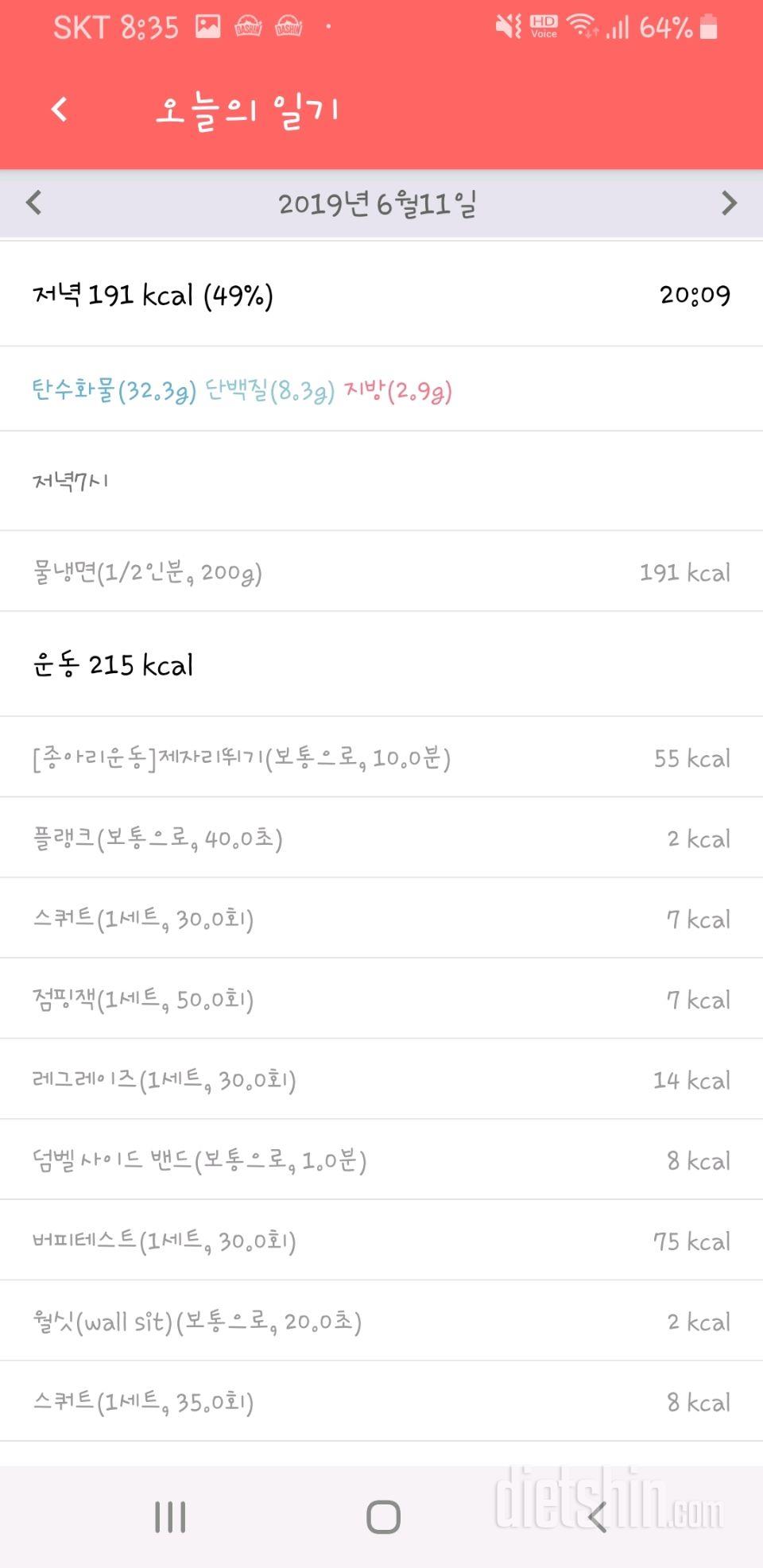Open the 물냉면 food item
The width and height of the screenshot is (763, 1568).
click(x=381, y=571)
